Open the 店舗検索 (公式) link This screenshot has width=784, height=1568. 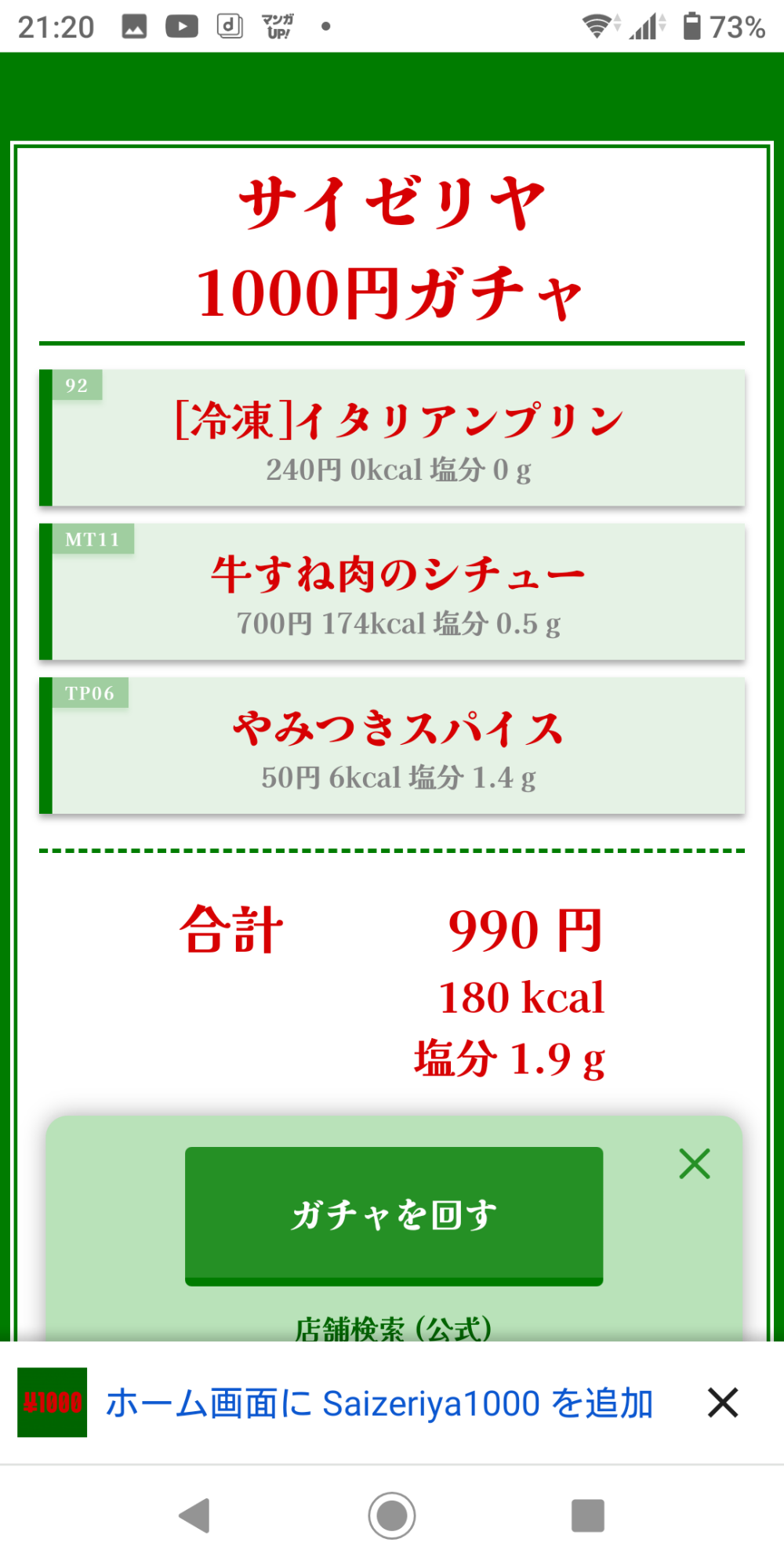tap(394, 1328)
